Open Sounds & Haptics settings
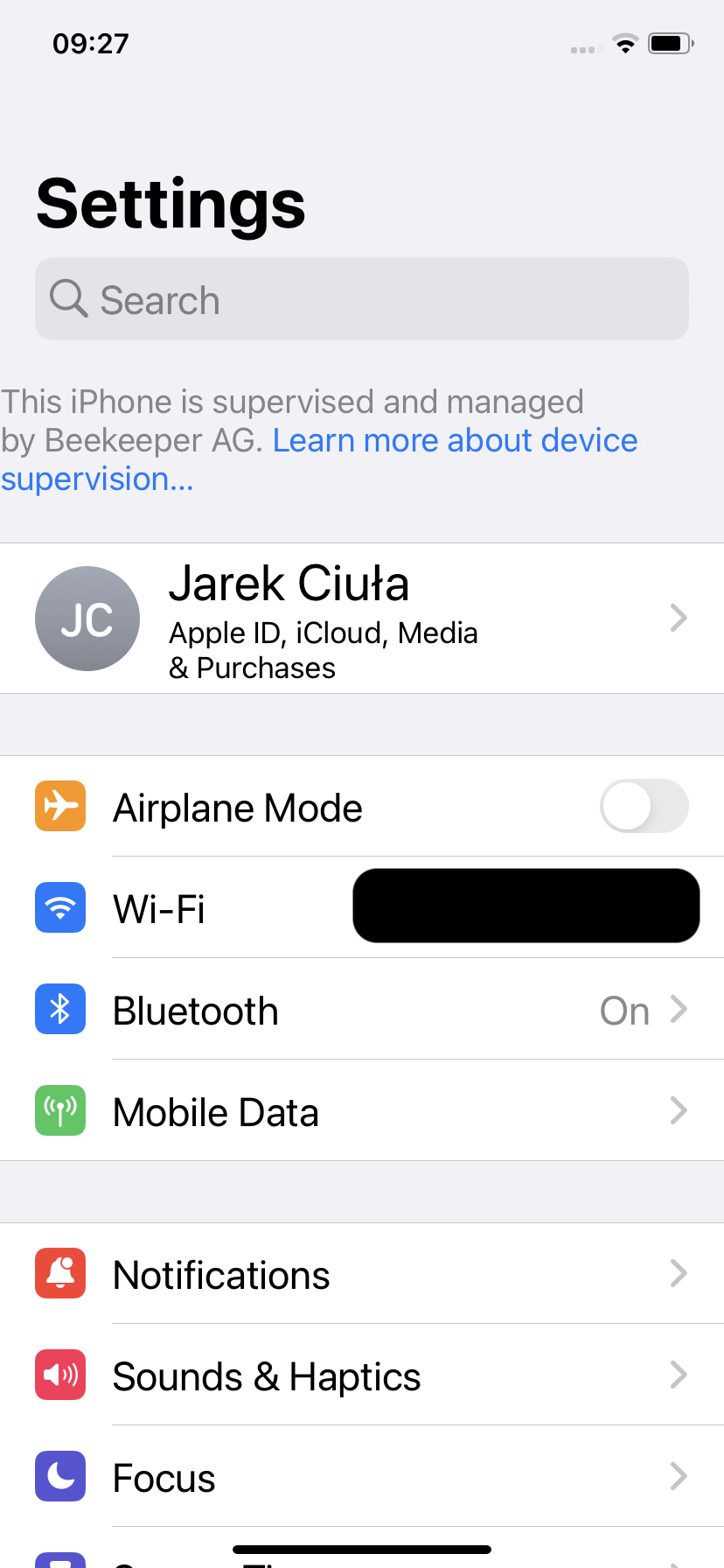The image size is (724, 1568). (x=362, y=1375)
